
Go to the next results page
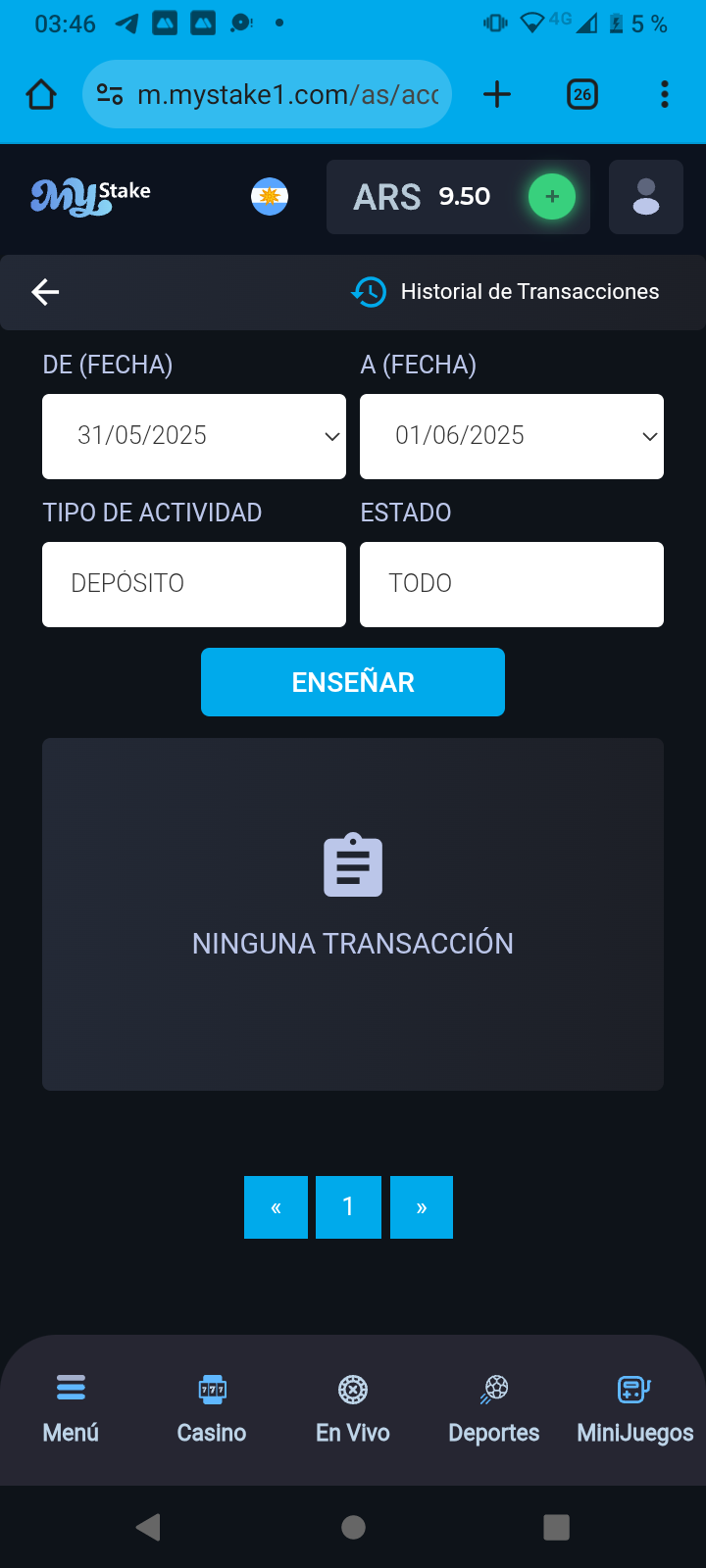pos(422,1207)
